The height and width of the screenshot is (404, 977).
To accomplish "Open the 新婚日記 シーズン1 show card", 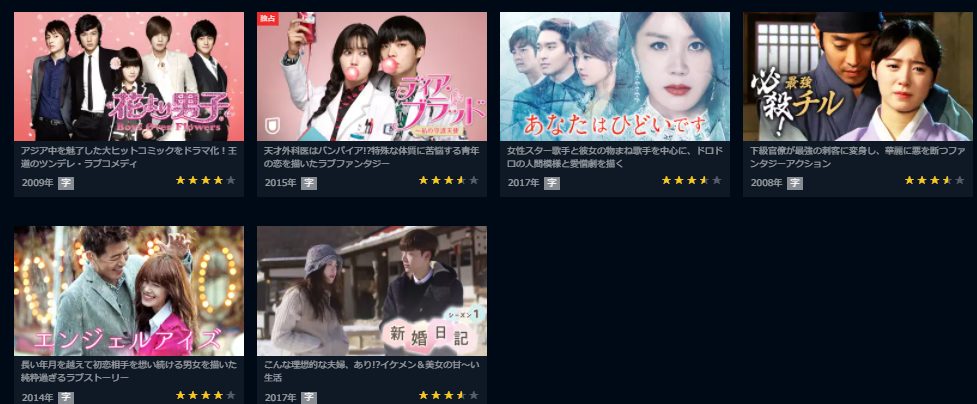I will (371, 291).
